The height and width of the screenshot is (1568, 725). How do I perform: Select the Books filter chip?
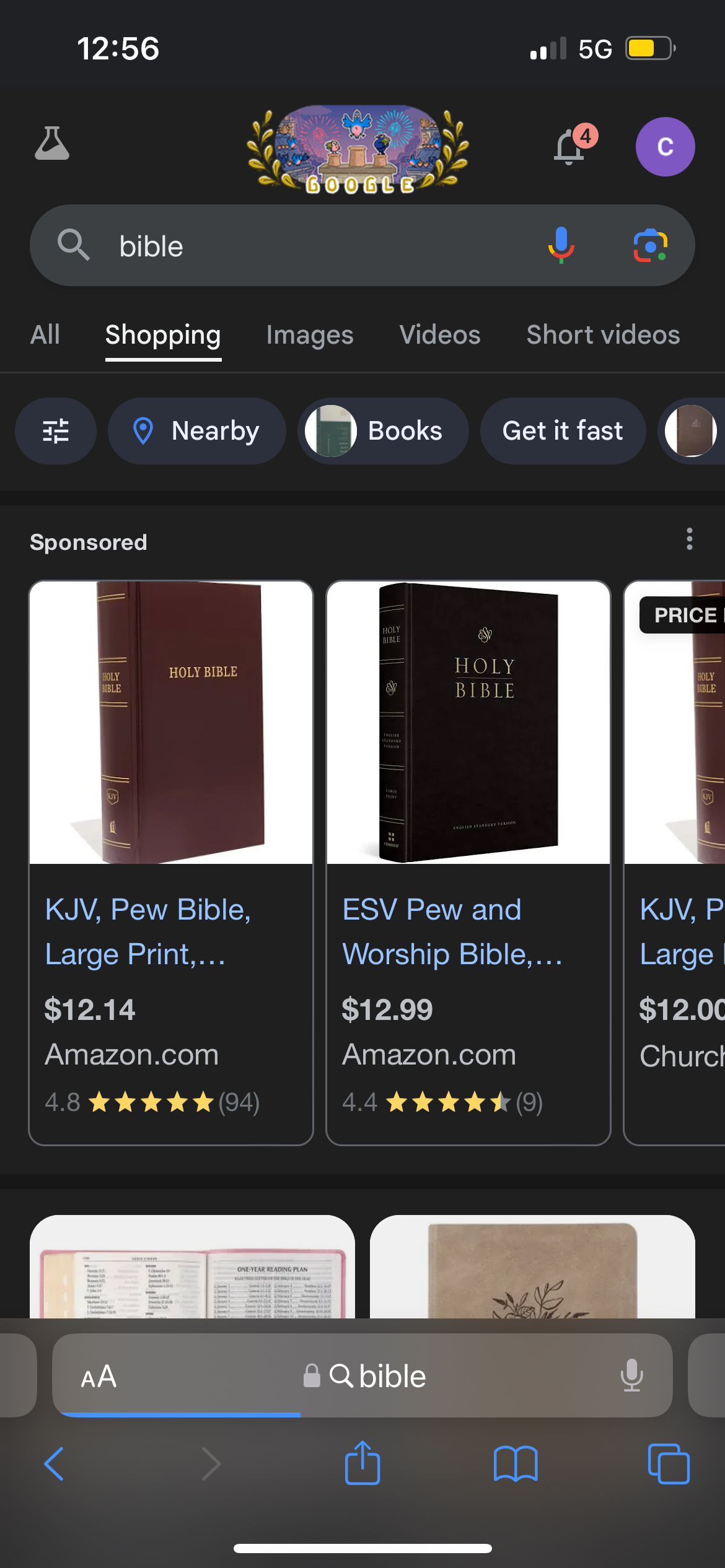[383, 431]
